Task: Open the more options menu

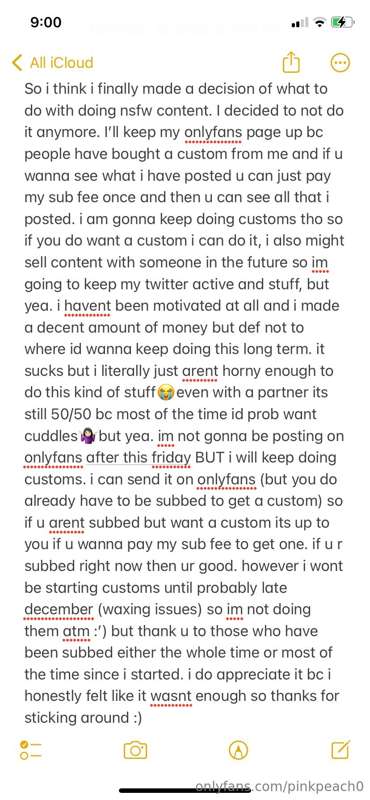Action: [x=341, y=63]
